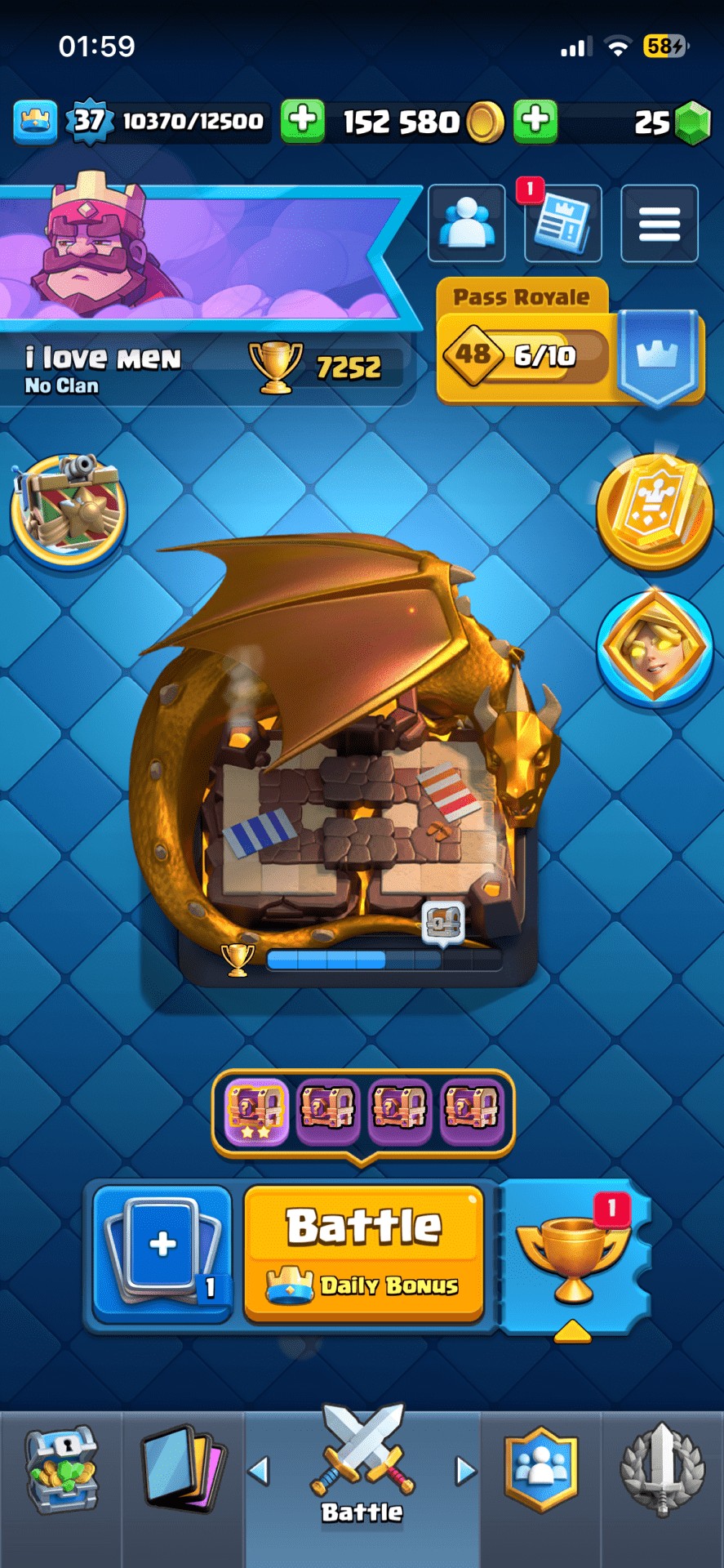724x1568 pixels.
Task: Switch to the Events sword tab
Action: 662,1472
